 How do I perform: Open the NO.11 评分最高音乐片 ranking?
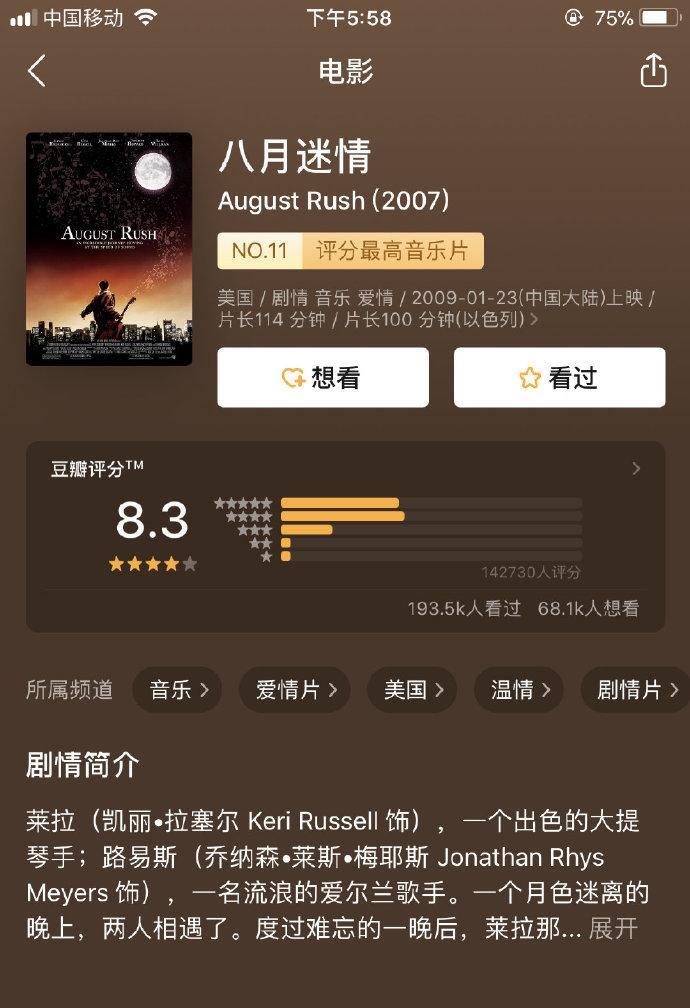pyautogui.click(x=350, y=251)
